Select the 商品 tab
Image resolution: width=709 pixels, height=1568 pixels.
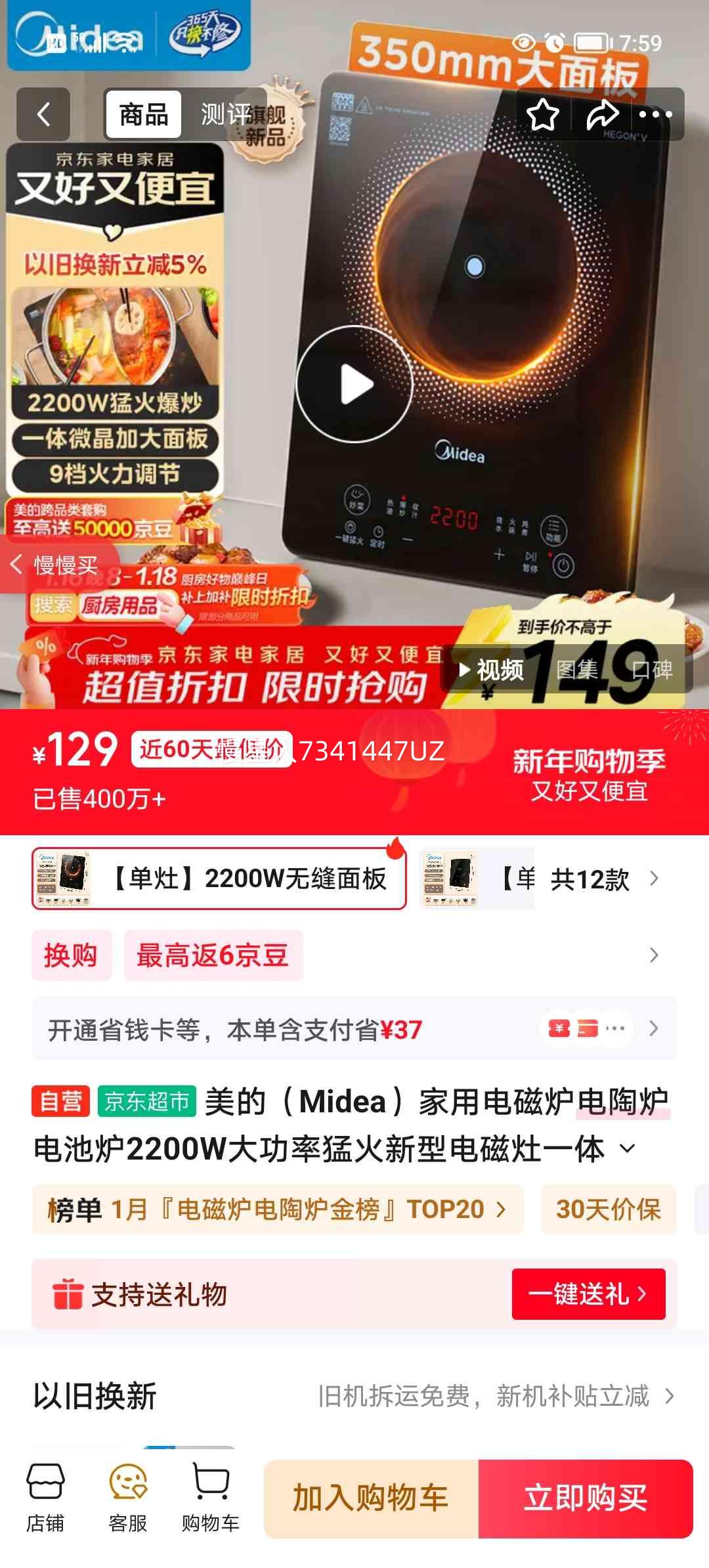[x=144, y=114]
